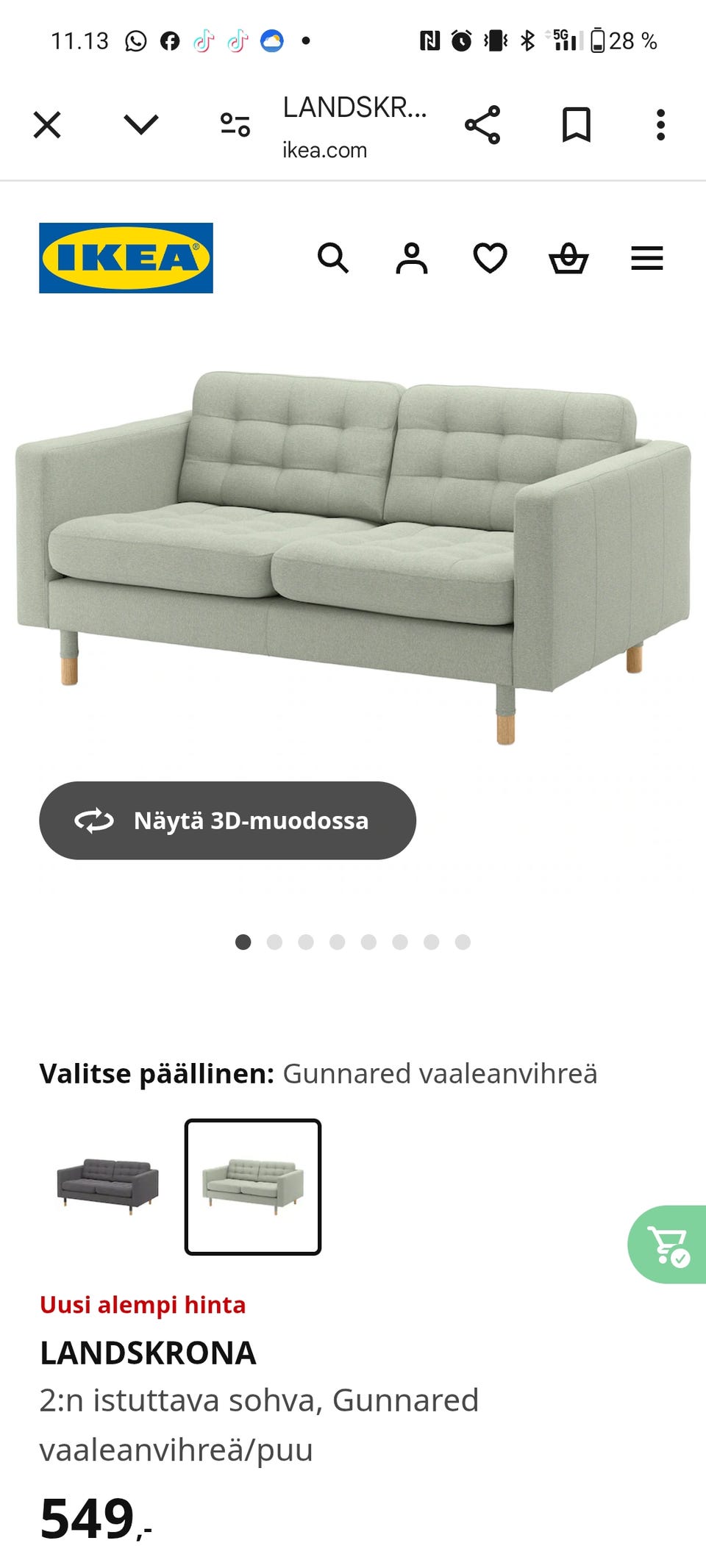This screenshot has width=706, height=1568.
Task: Collapse the tab with the down chevron
Action: pyautogui.click(x=139, y=123)
